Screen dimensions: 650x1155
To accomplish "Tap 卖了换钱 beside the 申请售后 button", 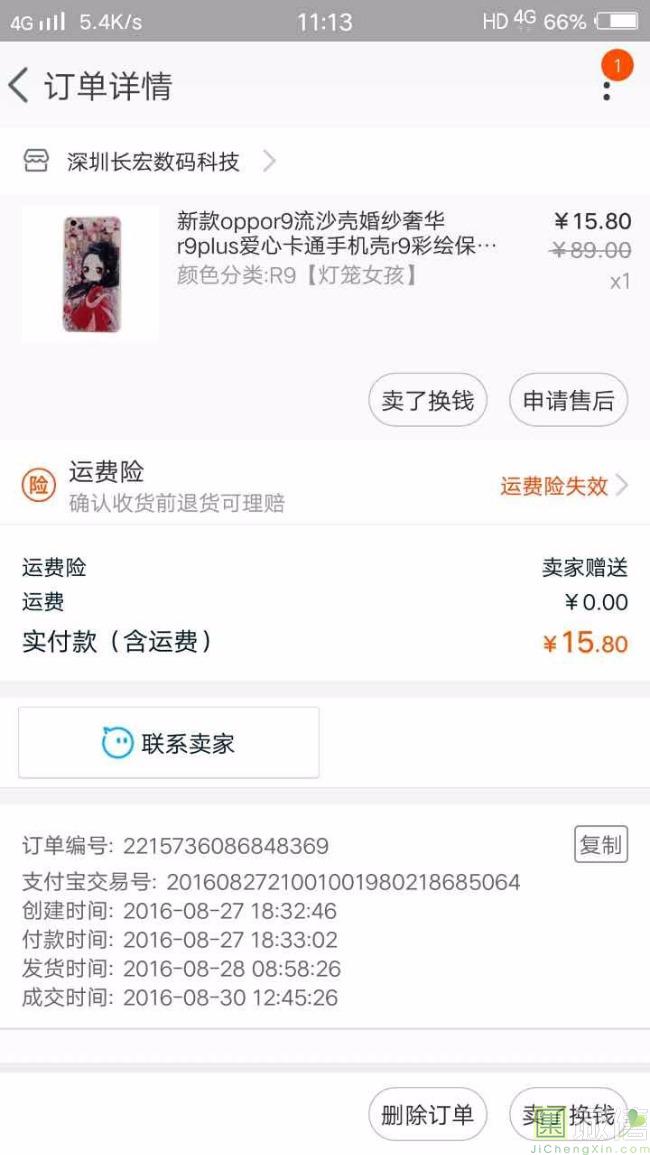I will click(x=428, y=401).
